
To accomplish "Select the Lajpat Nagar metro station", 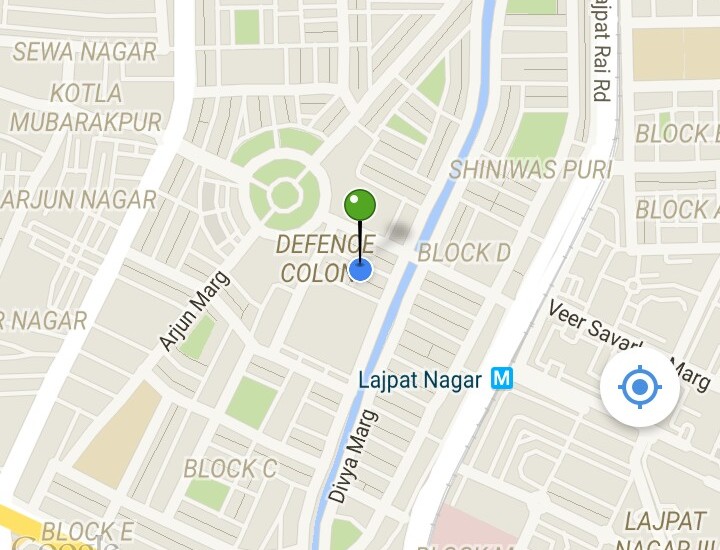I will click(x=502, y=380).
